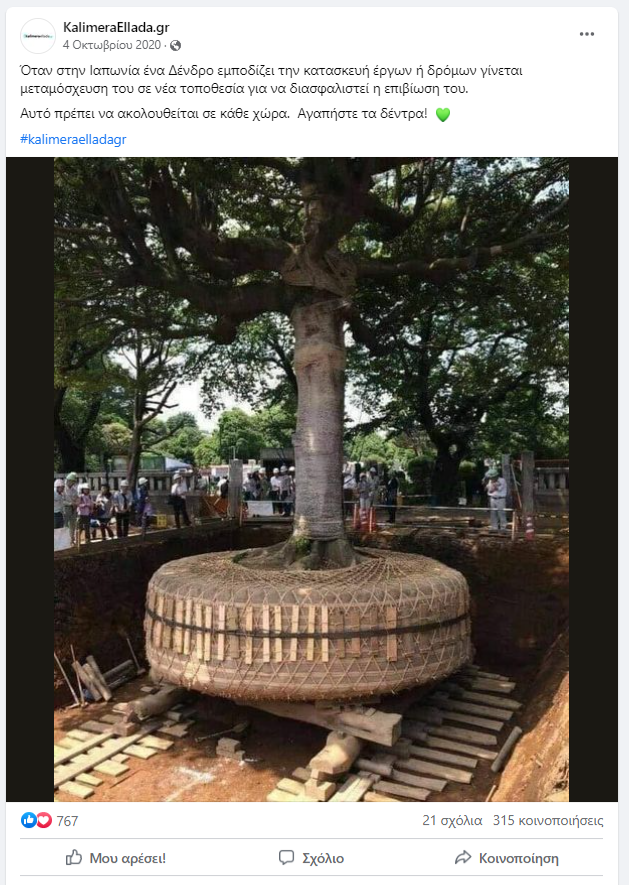Open the 4 Οκτωβρίου 2020 post date
The height and width of the screenshot is (885, 629).
pyautogui.click(x=113, y=45)
